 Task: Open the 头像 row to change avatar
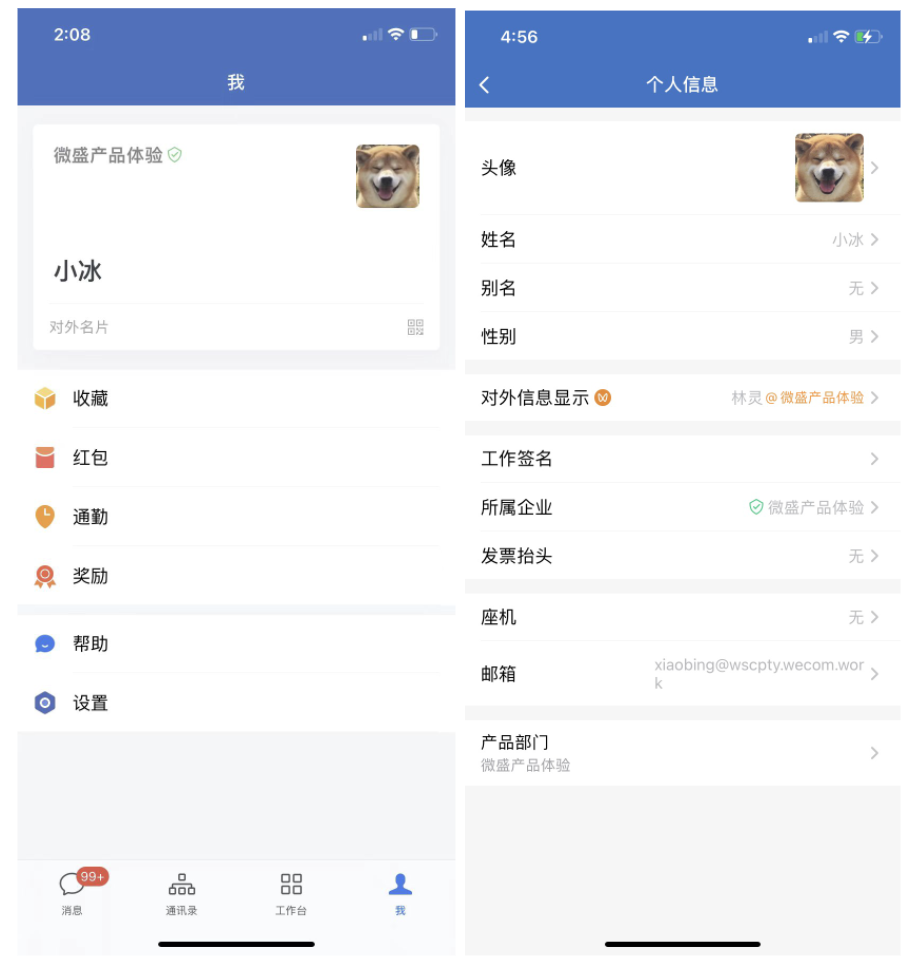point(682,168)
